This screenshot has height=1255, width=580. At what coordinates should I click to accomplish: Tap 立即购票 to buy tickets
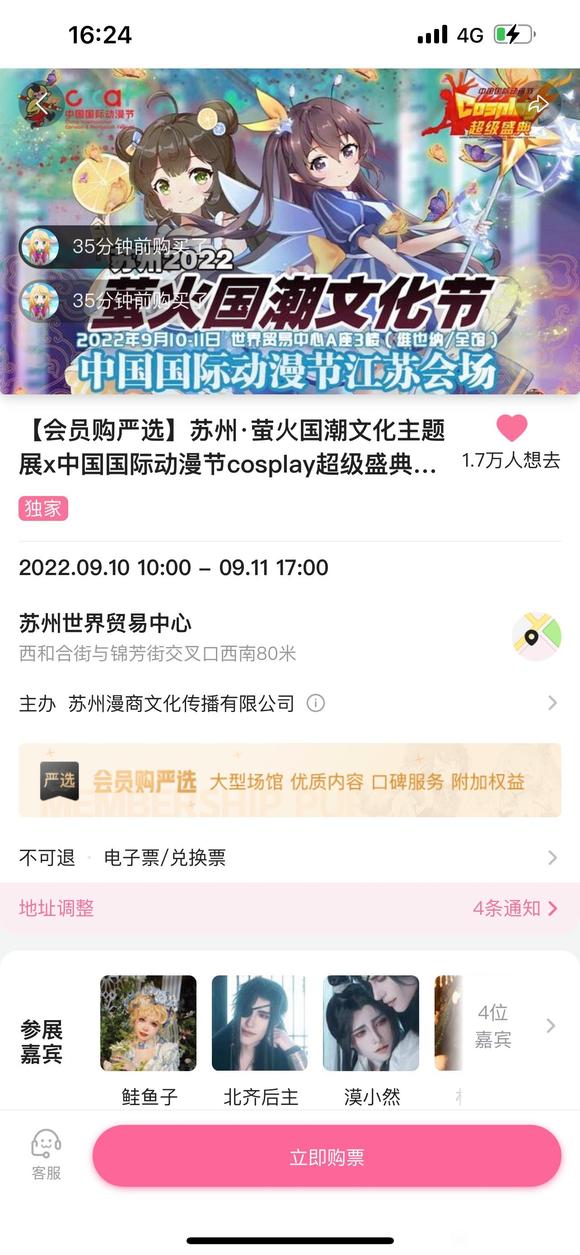327,1156
